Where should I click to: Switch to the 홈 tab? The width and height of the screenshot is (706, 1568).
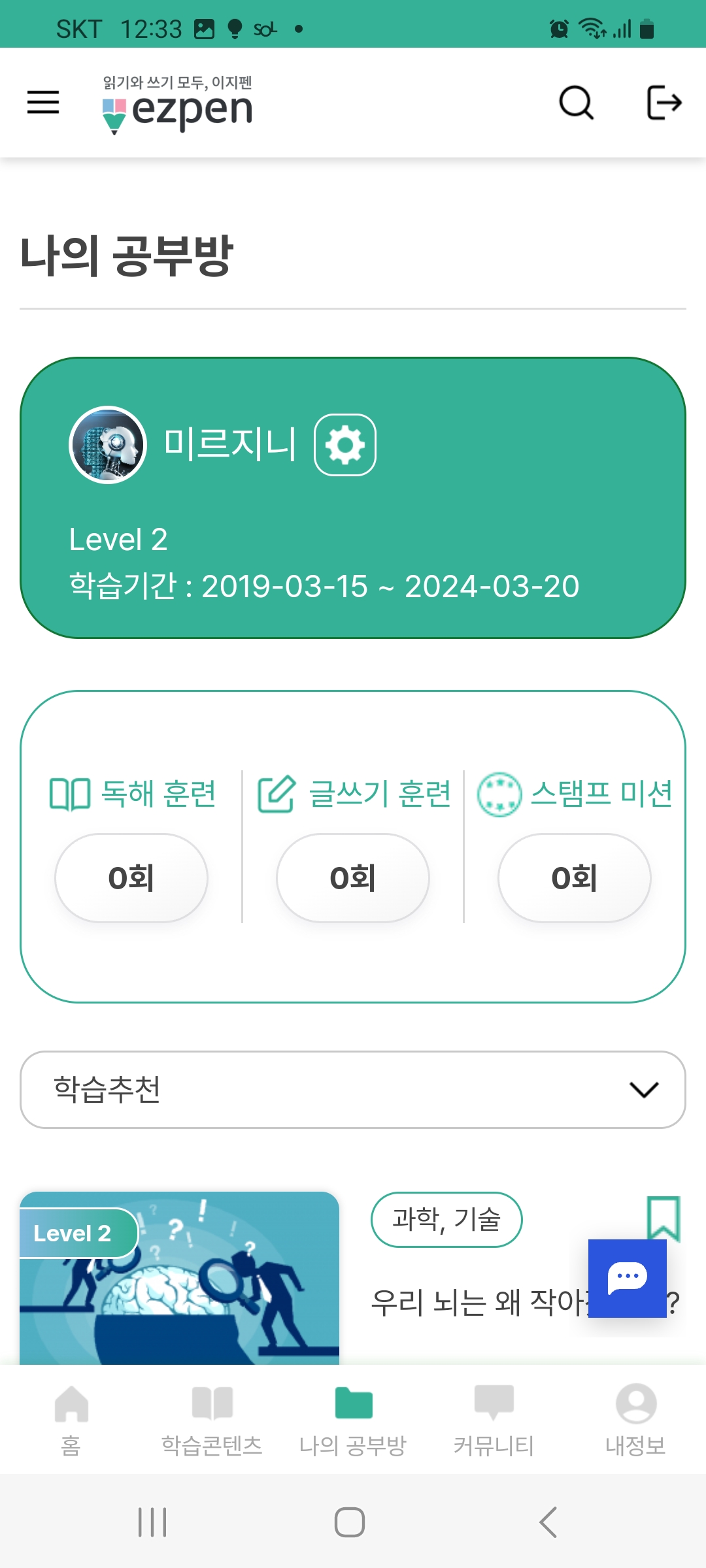click(x=71, y=1419)
